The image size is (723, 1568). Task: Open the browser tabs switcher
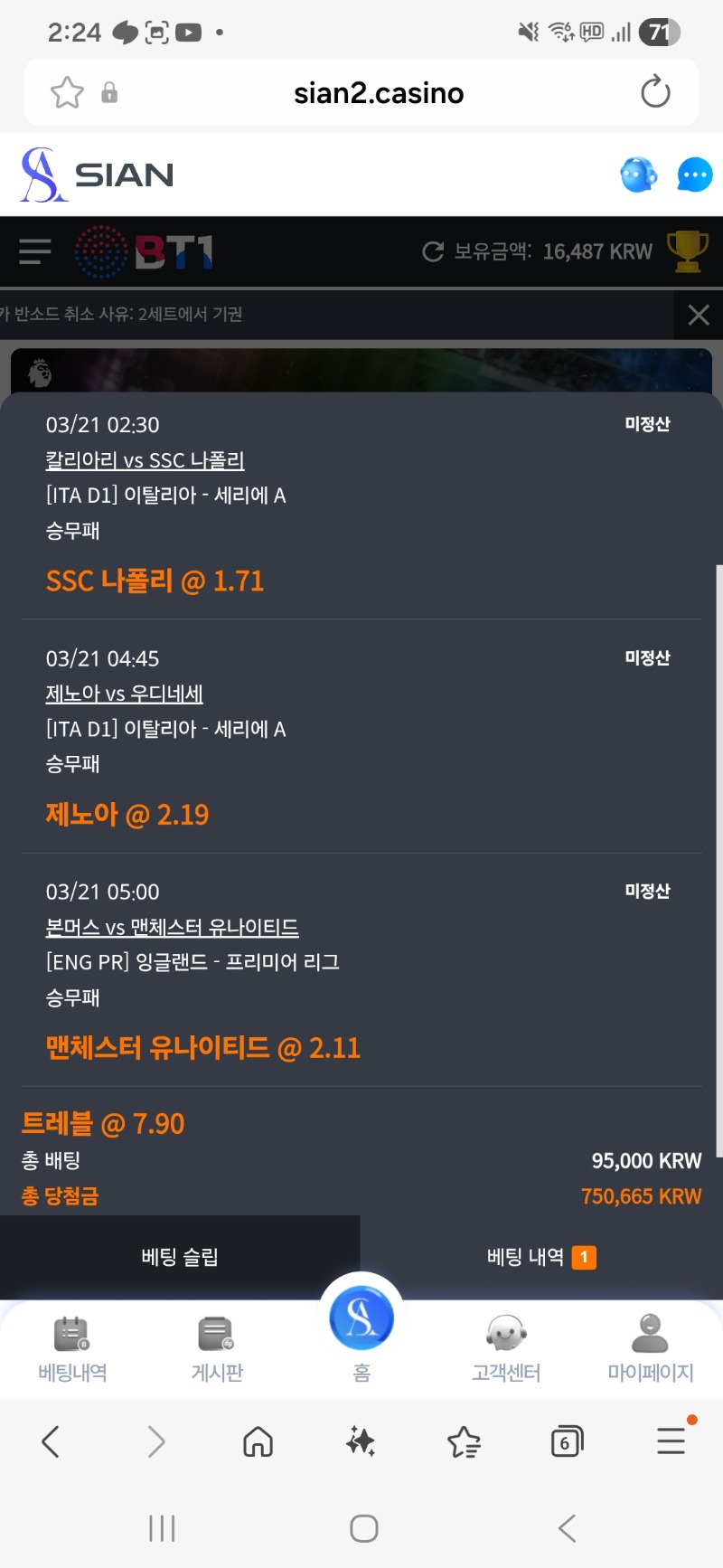567,1441
